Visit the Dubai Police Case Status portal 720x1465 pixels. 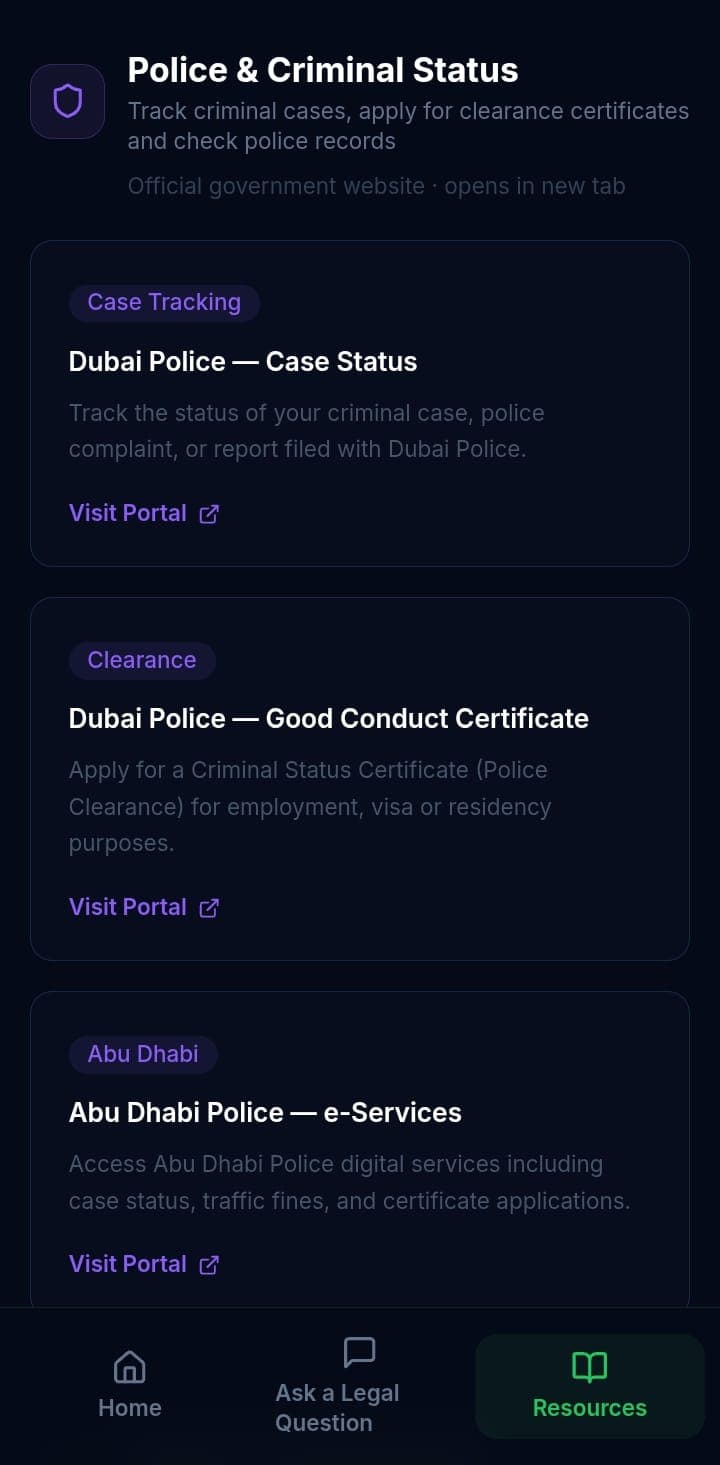pyautogui.click(x=128, y=512)
